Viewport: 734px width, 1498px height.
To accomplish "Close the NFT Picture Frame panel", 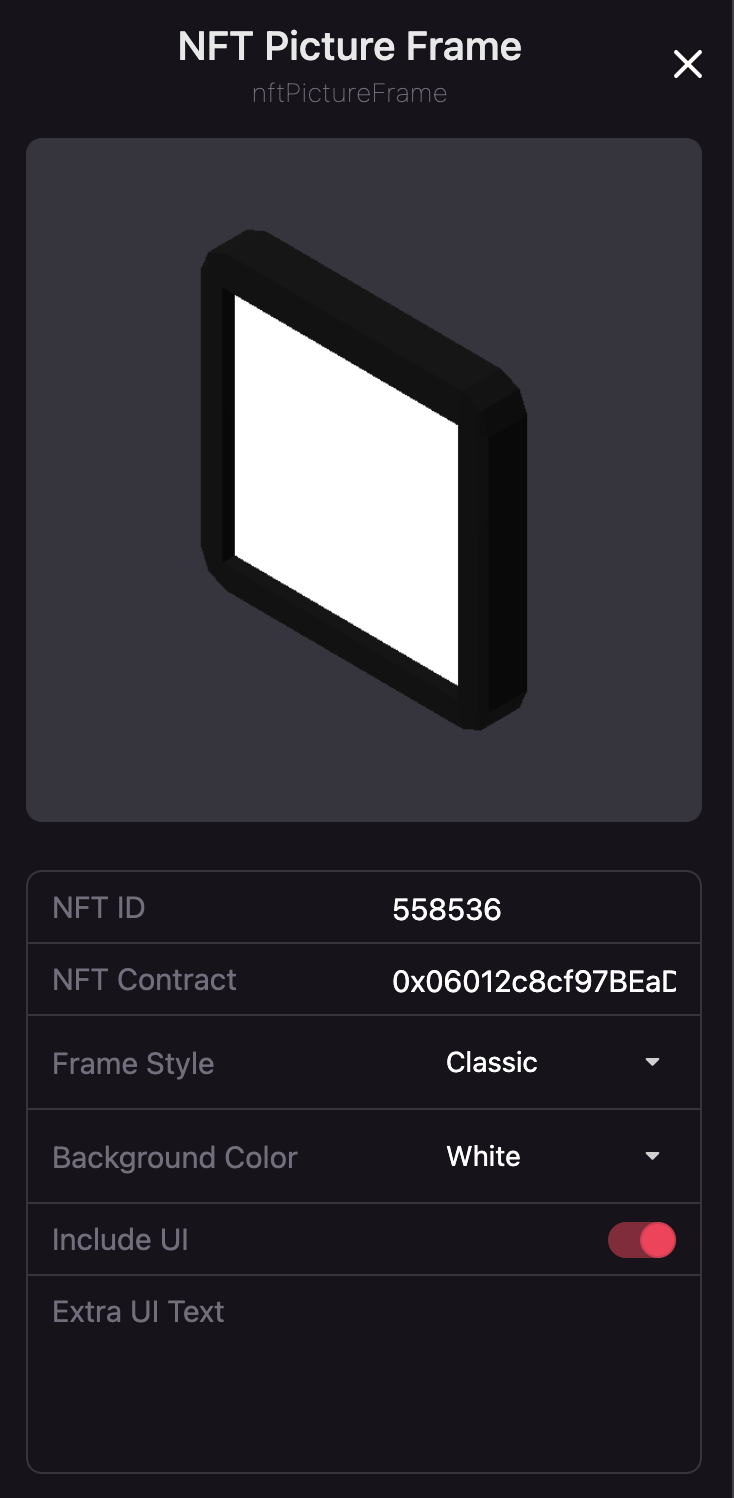I will tap(687, 65).
